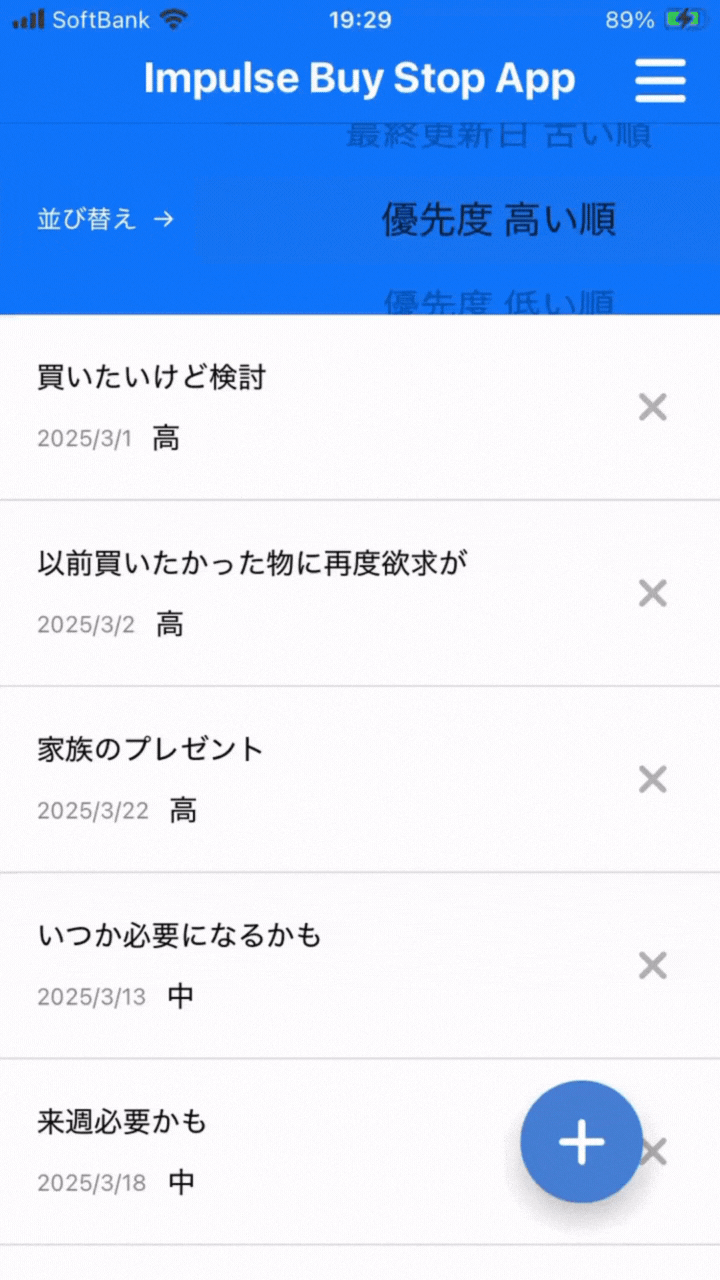Screen dimensions: 720x1280
Task: Select the 優先度 高い順 sort option
Action: pyautogui.click(x=498, y=220)
